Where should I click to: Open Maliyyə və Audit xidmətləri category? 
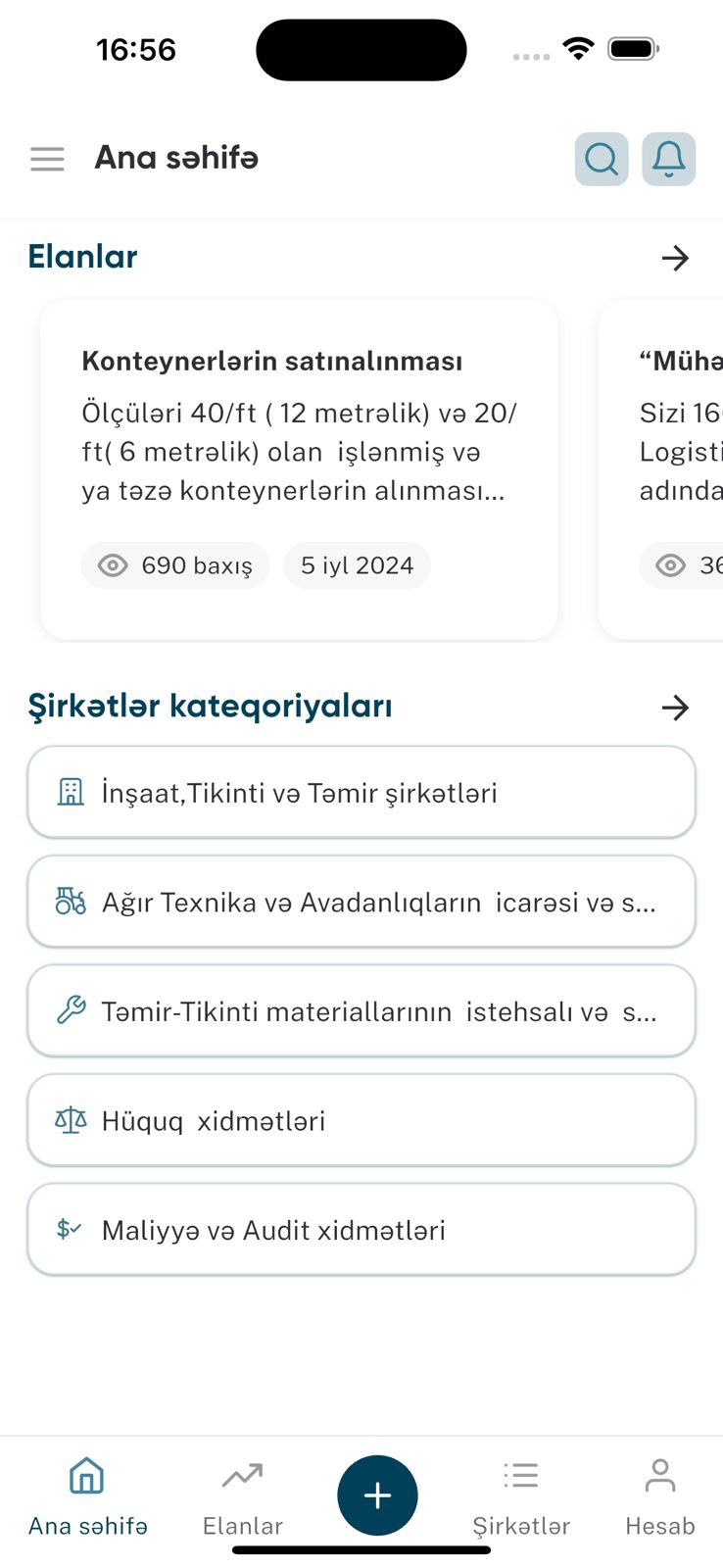coord(361,1230)
